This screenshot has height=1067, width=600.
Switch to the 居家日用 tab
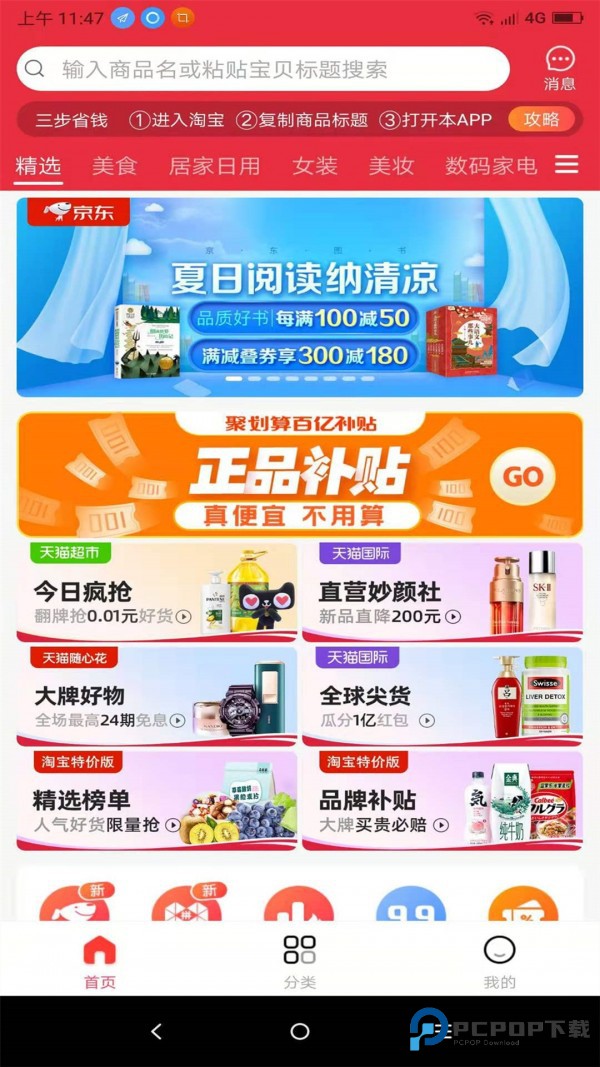click(x=214, y=166)
